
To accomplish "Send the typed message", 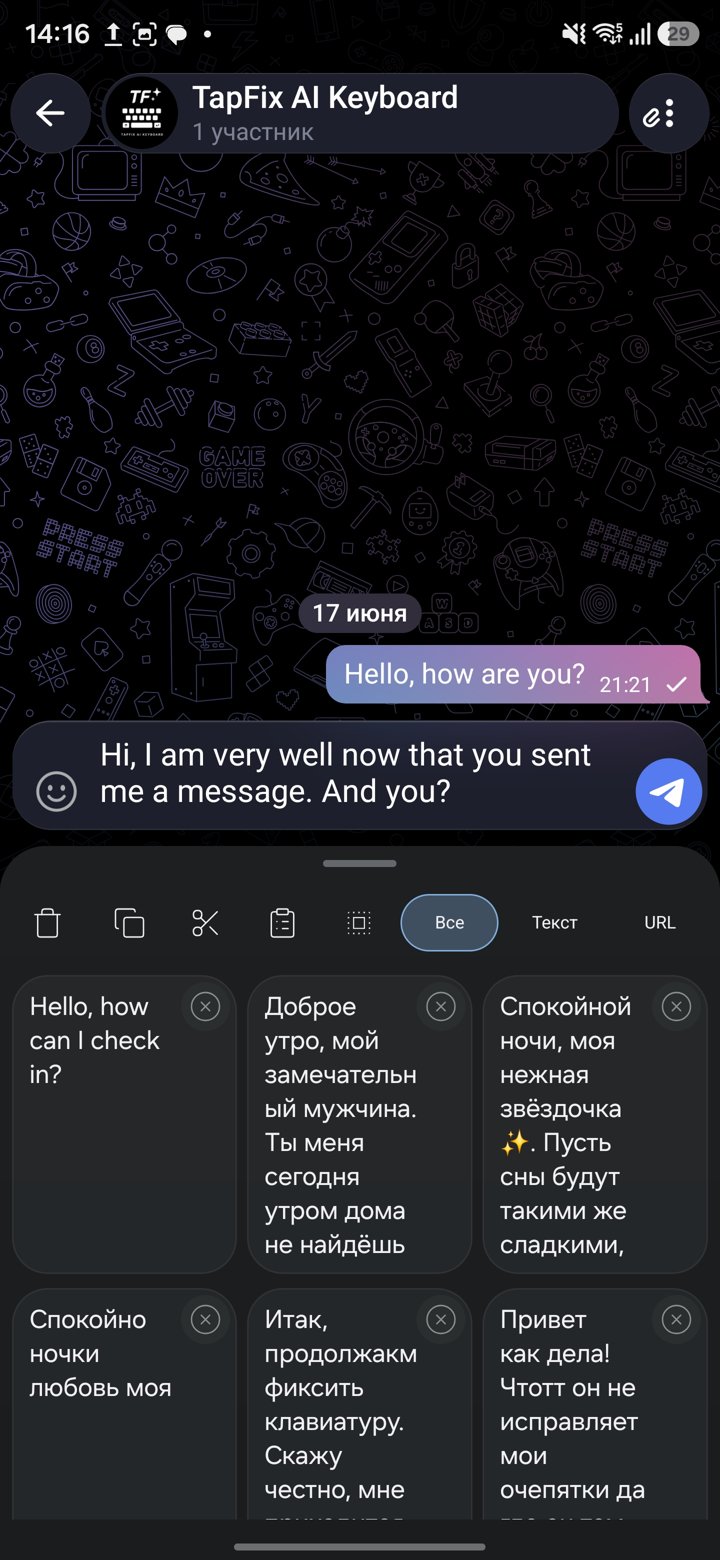I will 668,792.
